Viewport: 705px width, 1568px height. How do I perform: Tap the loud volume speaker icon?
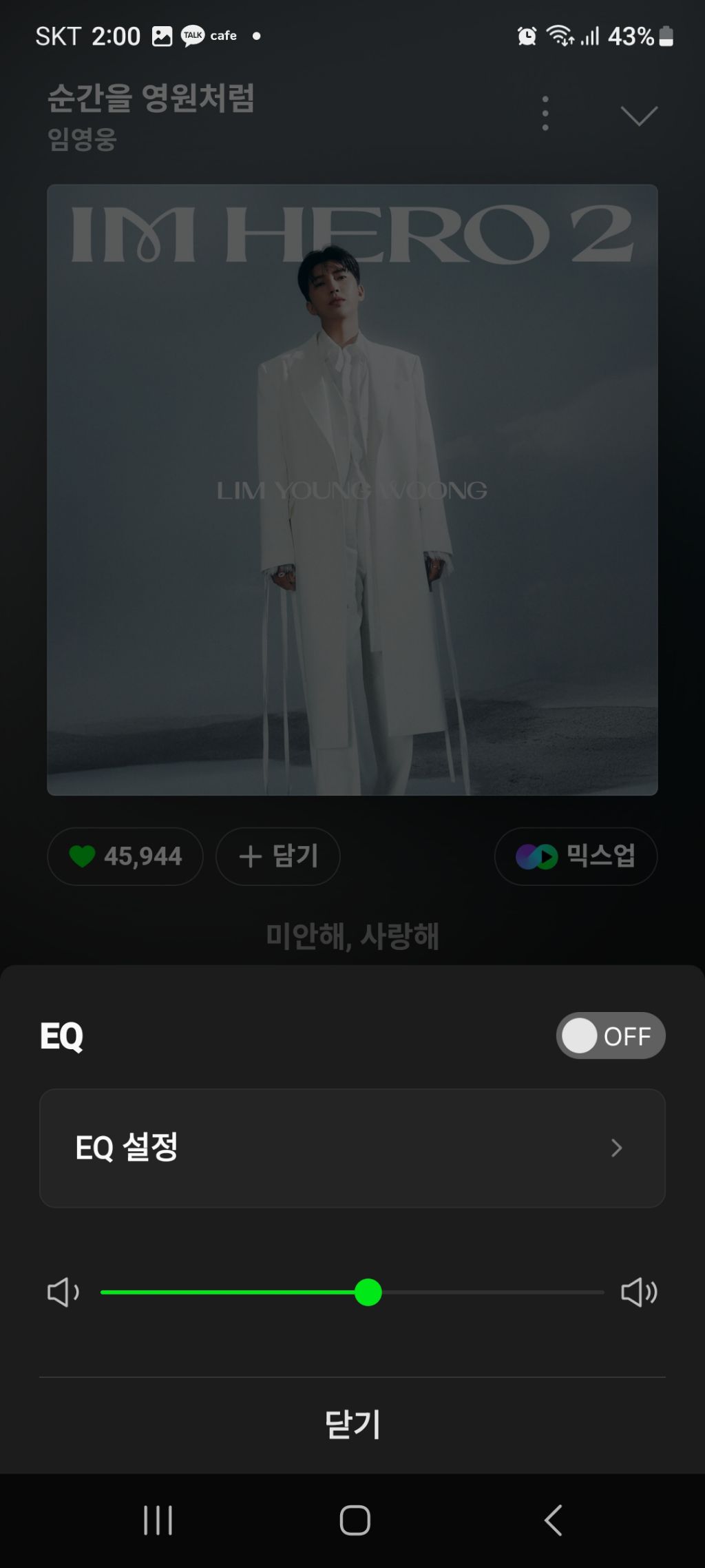639,1292
